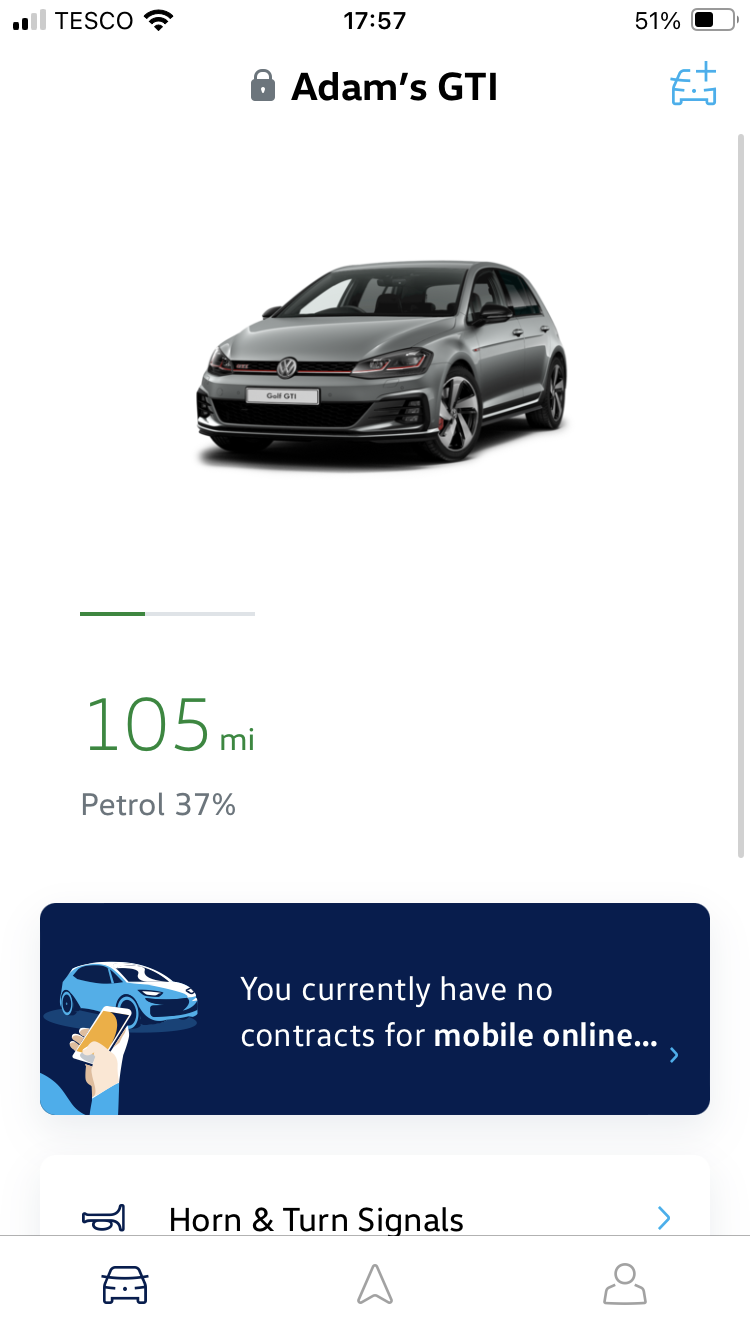Open the mobile online contracts banner

(375, 1009)
